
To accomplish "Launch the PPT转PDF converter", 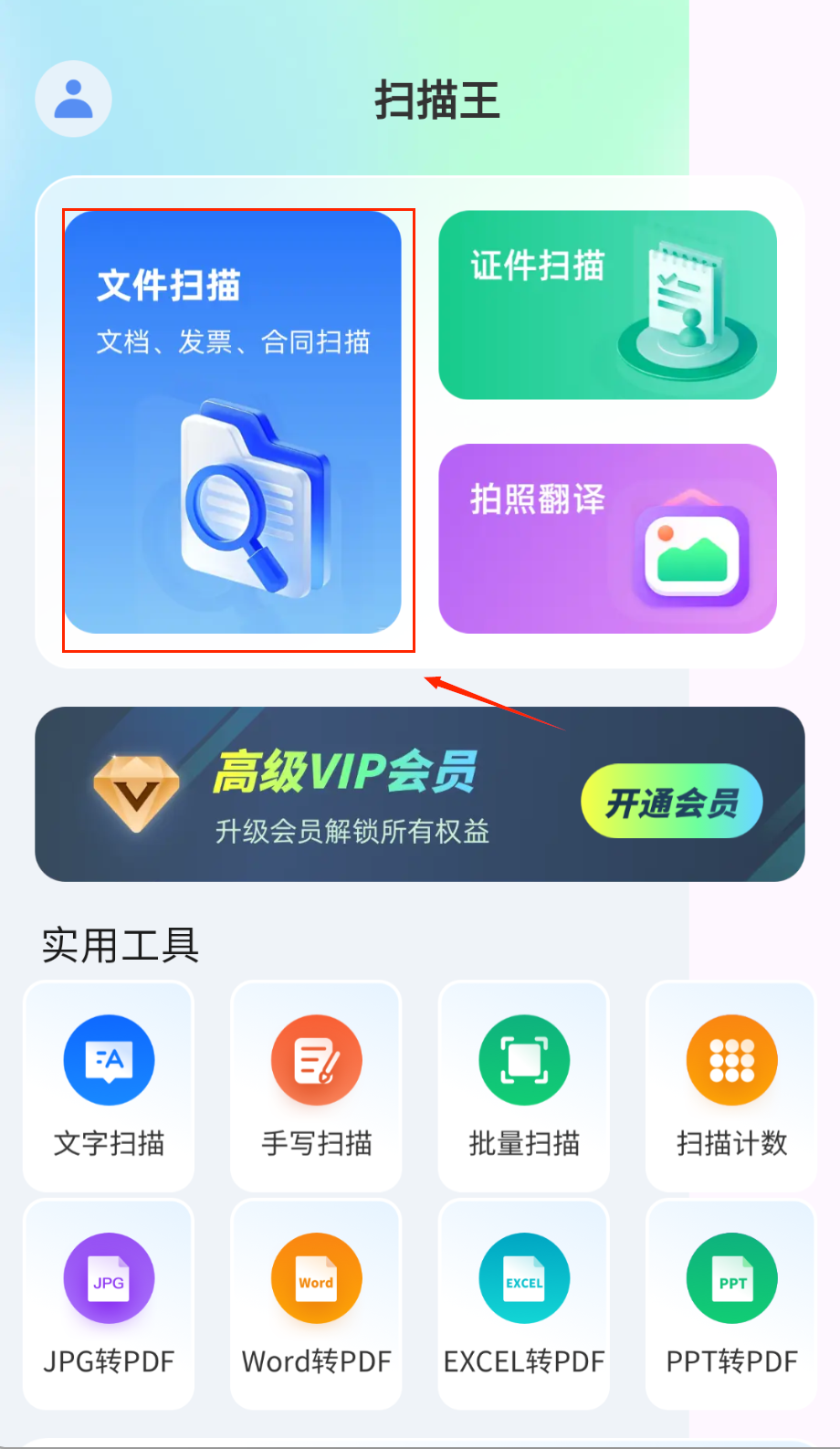I will (x=731, y=1304).
